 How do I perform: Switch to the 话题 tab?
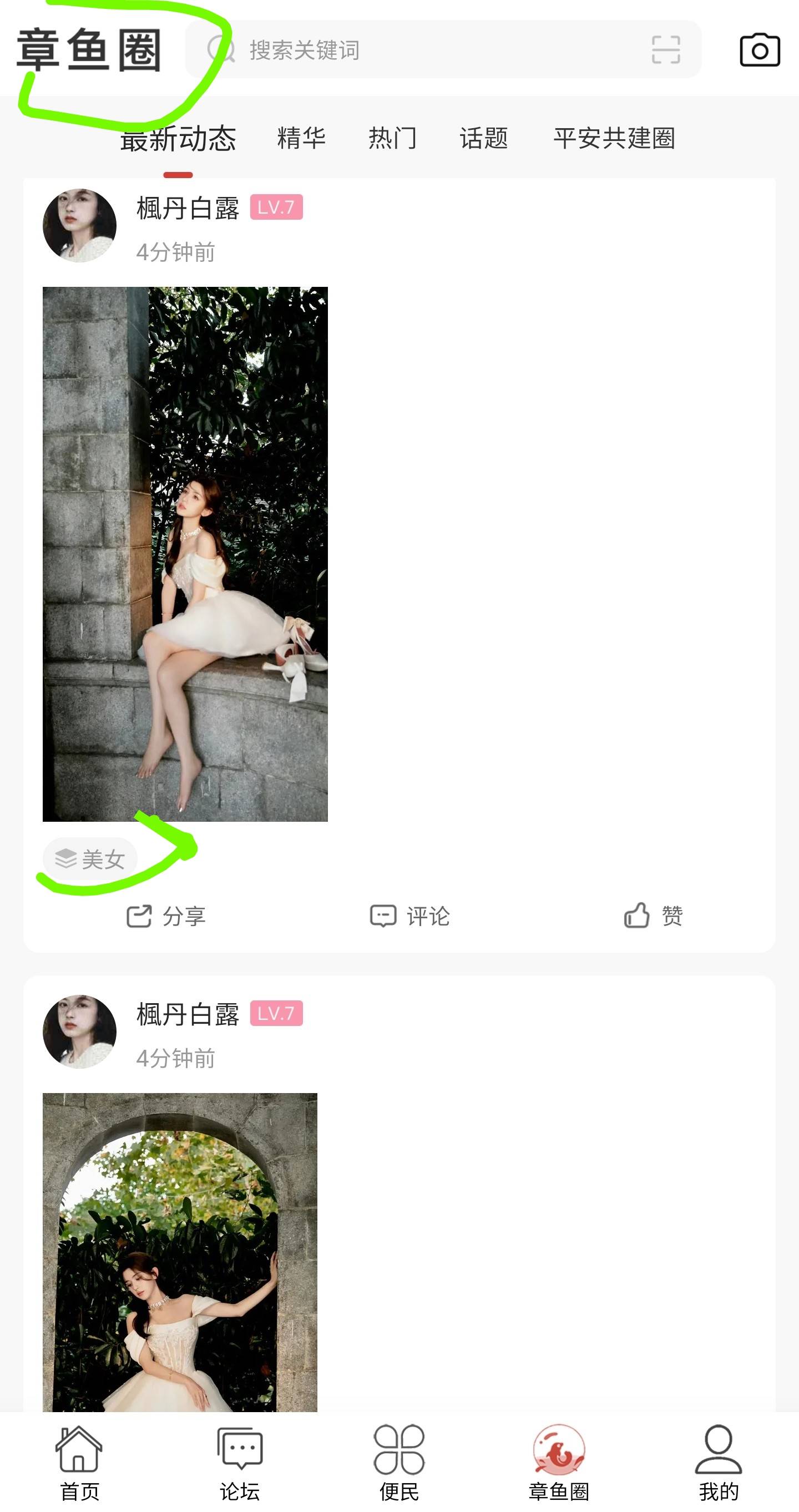484,139
